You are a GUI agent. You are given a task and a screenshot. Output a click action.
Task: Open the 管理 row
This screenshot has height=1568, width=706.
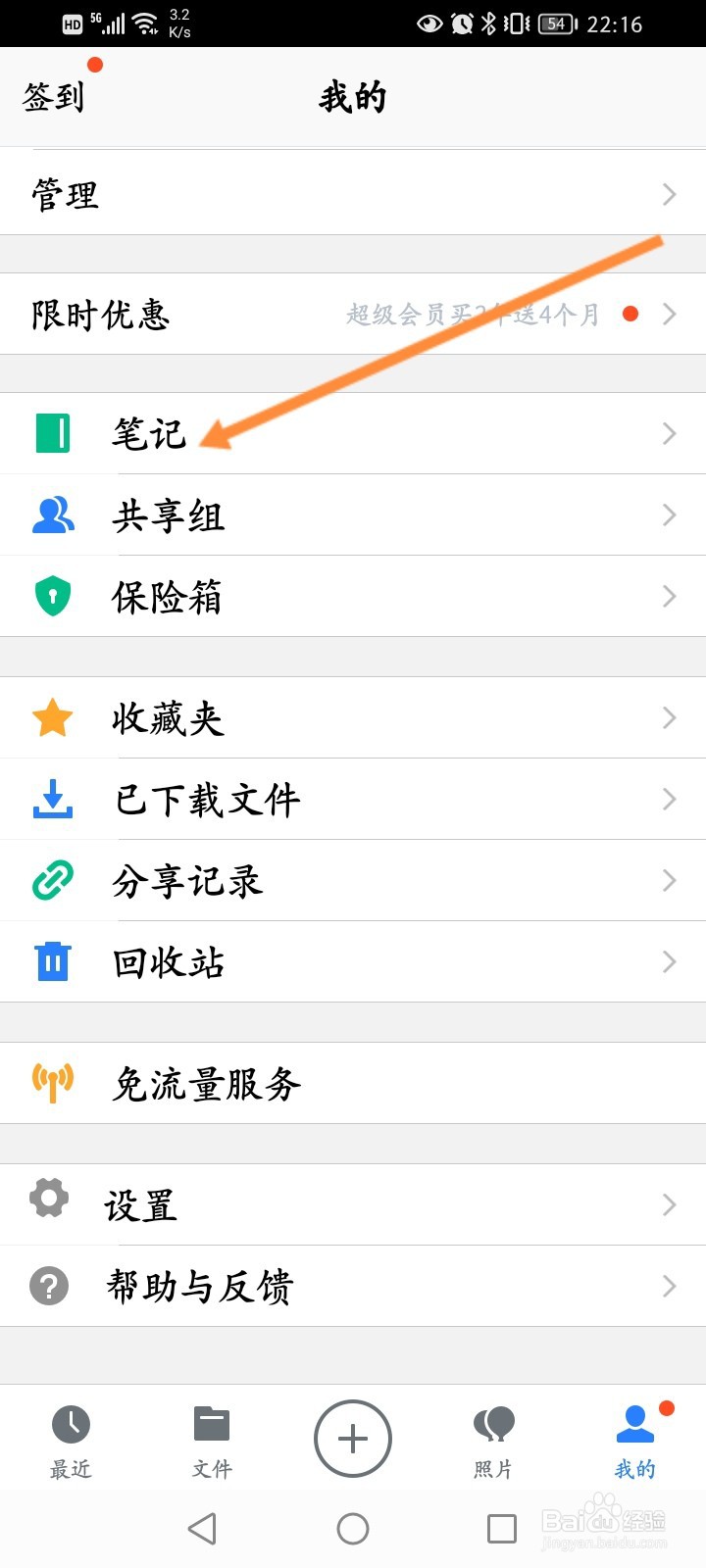(x=353, y=193)
